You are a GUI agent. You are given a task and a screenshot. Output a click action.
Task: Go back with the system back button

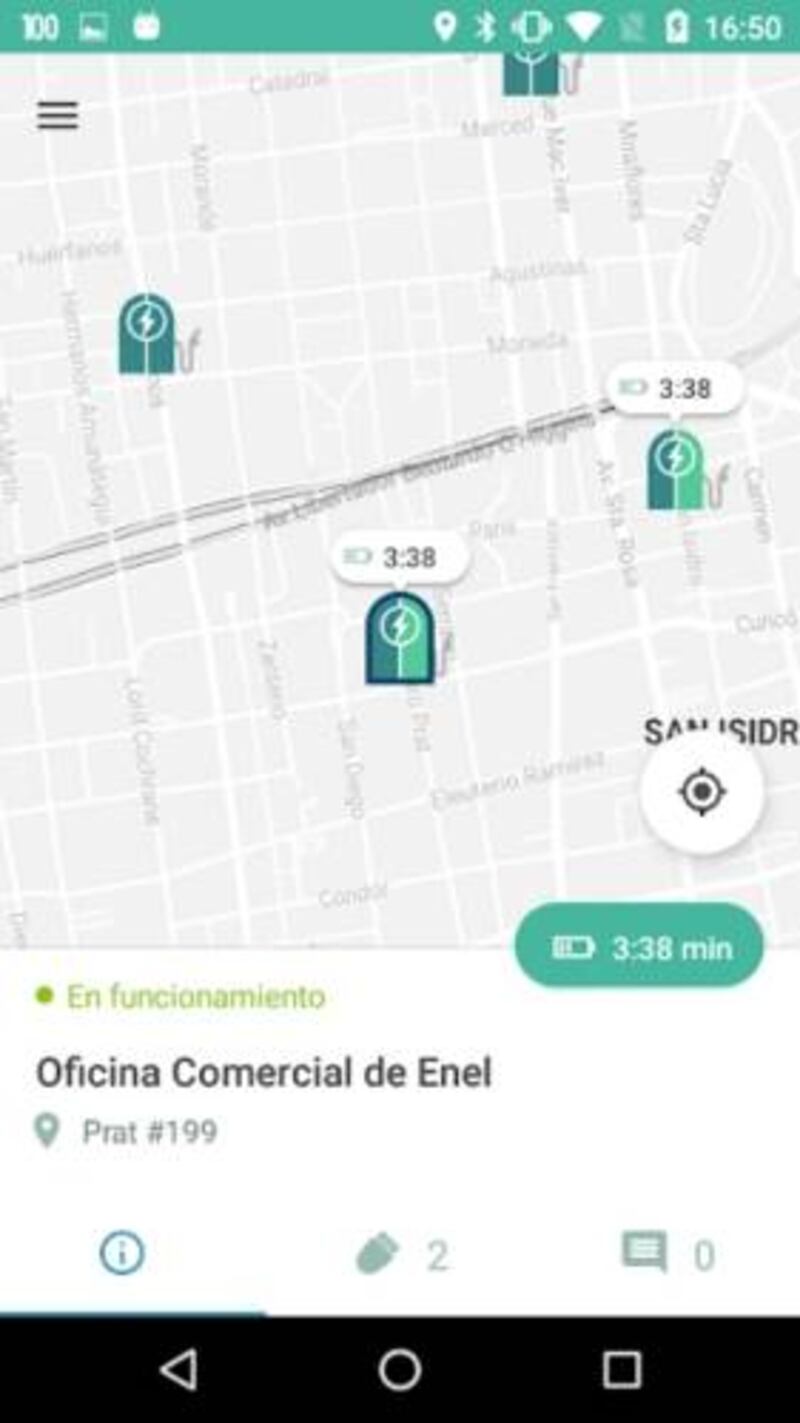(x=179, y=1370)
